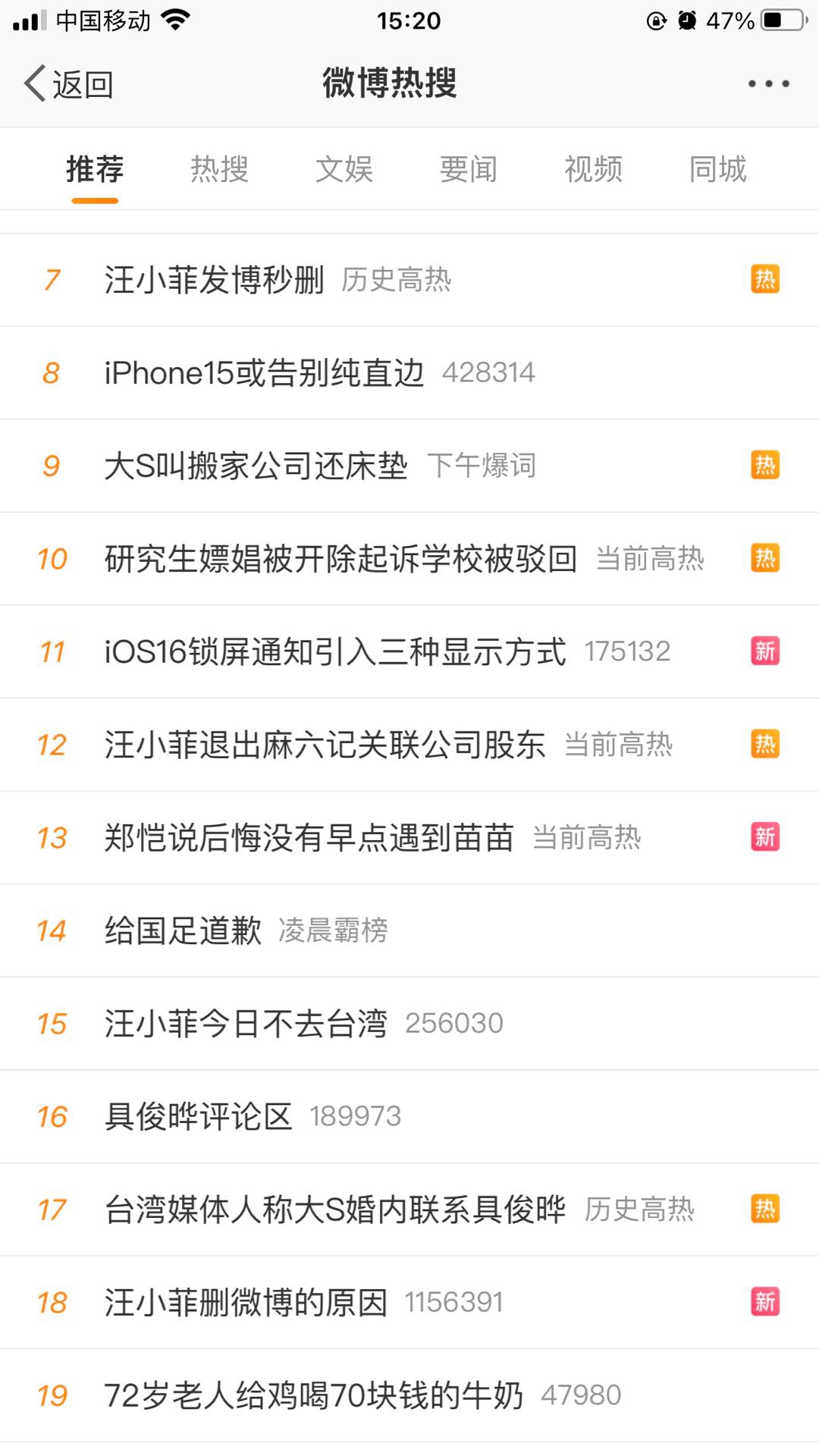This screenshot has height=1456, width=819.
Task: Tap the 返回 back button
Action: pos(68,84)
